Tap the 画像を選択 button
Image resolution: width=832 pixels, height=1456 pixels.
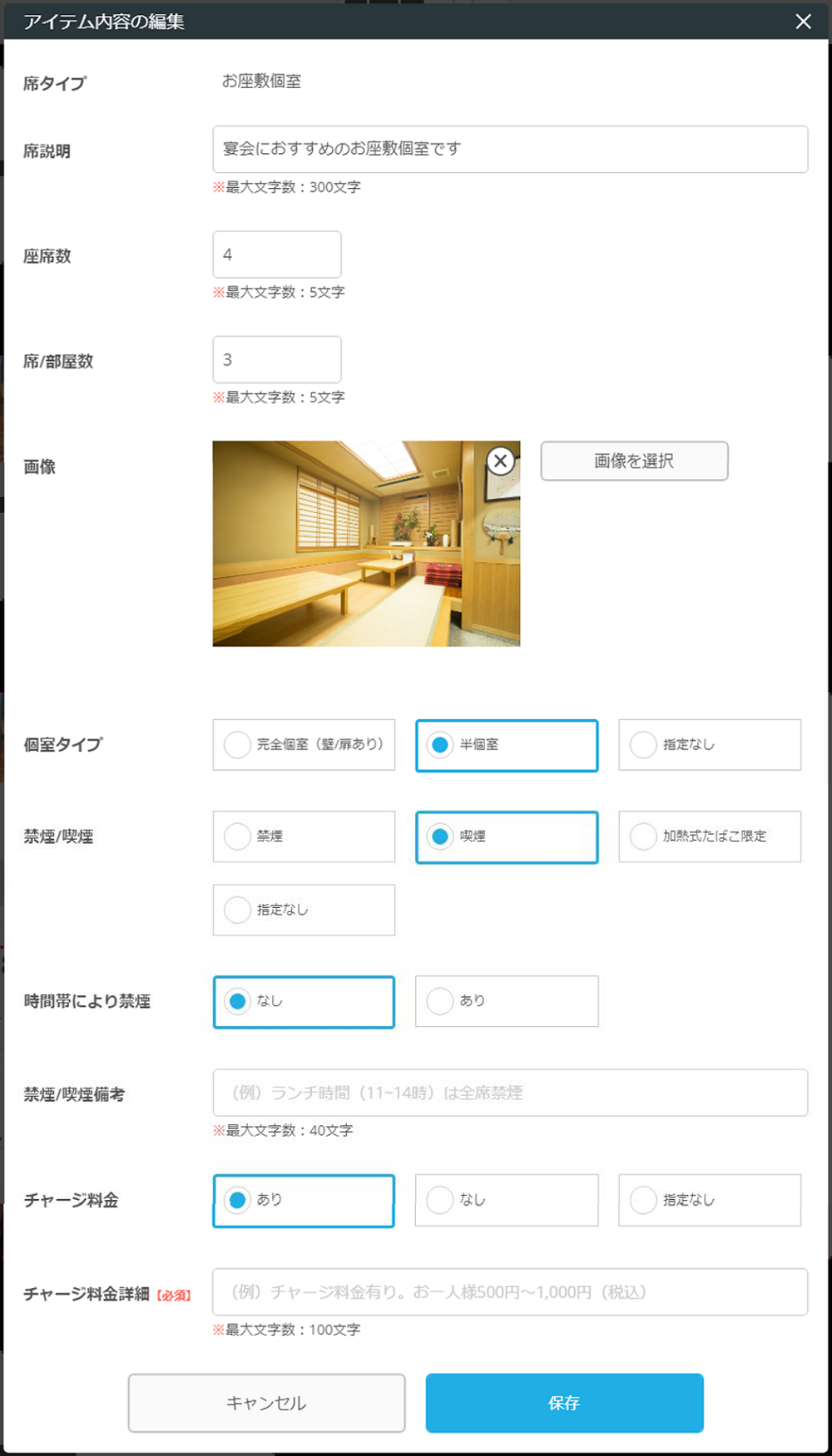(634, 461)
